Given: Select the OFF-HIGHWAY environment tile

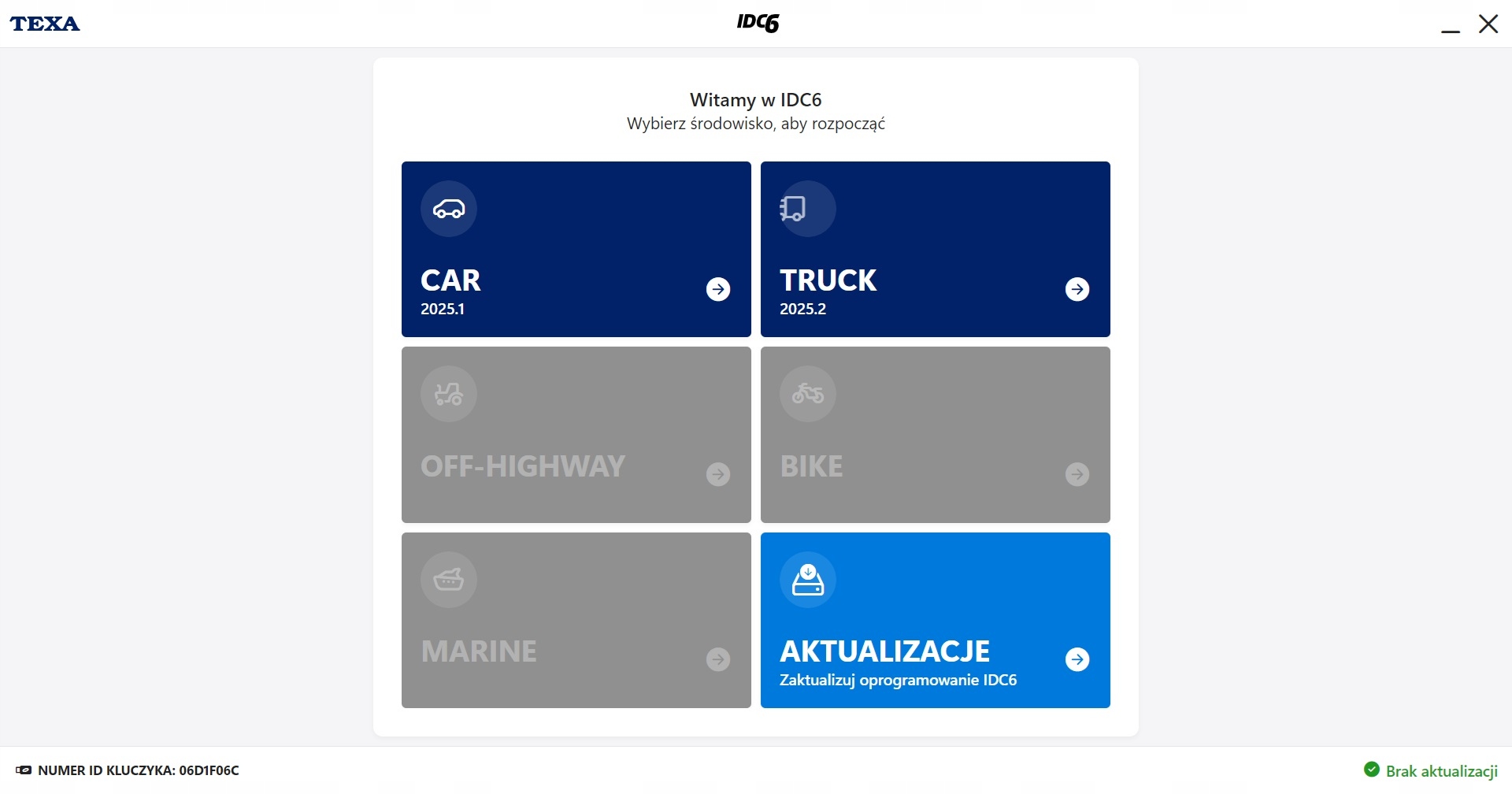Looking at the screenshot, I should coord(576,434).
